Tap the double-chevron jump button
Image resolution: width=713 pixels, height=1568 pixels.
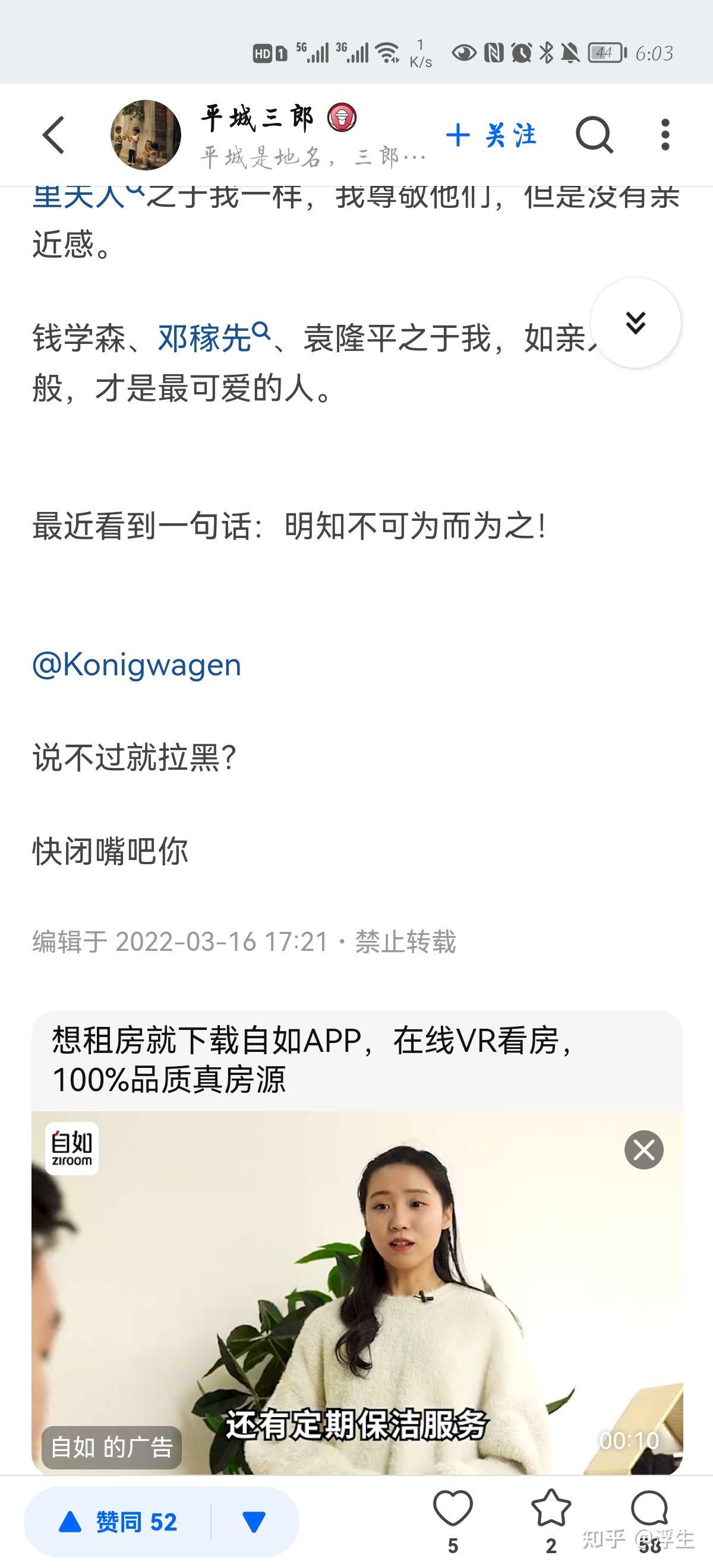point(636,323)
